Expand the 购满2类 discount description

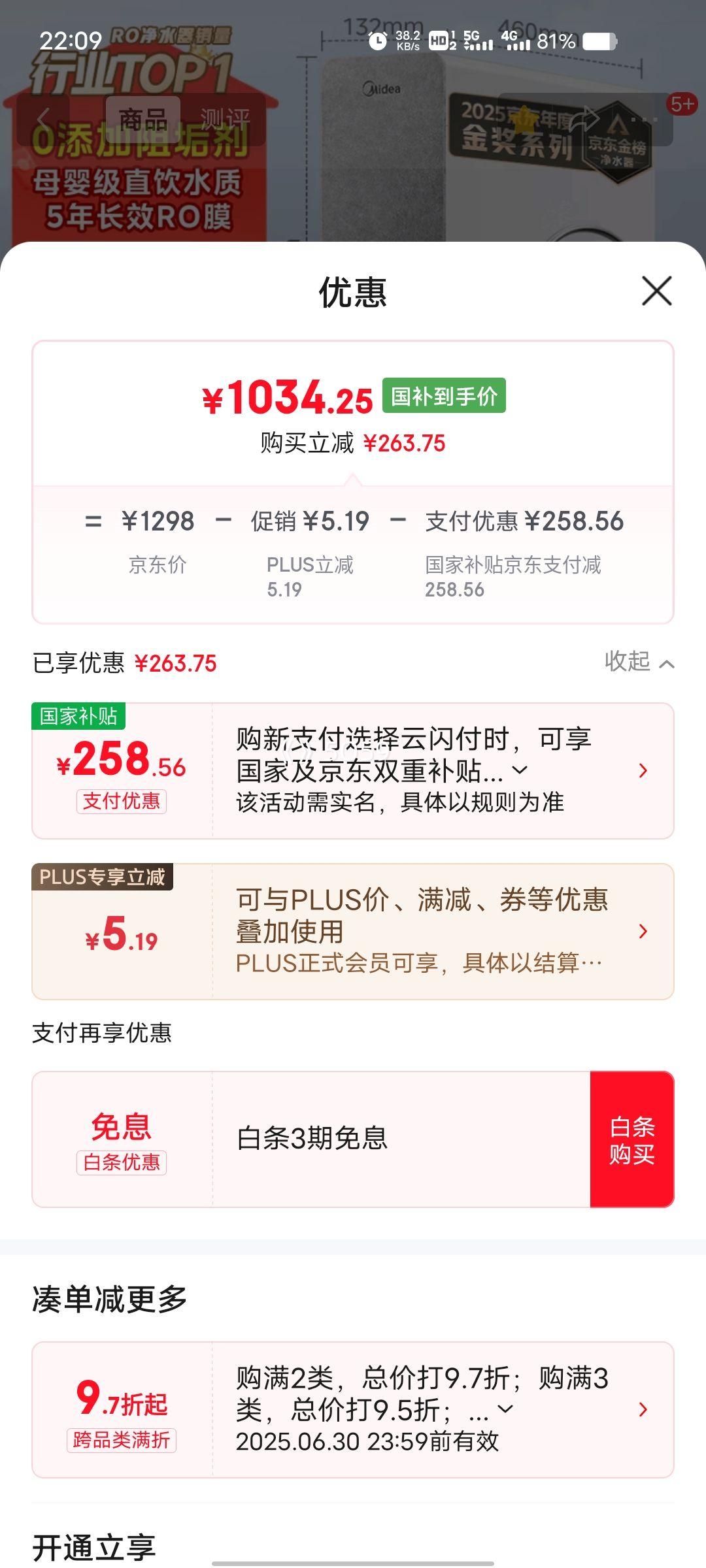505,1409
